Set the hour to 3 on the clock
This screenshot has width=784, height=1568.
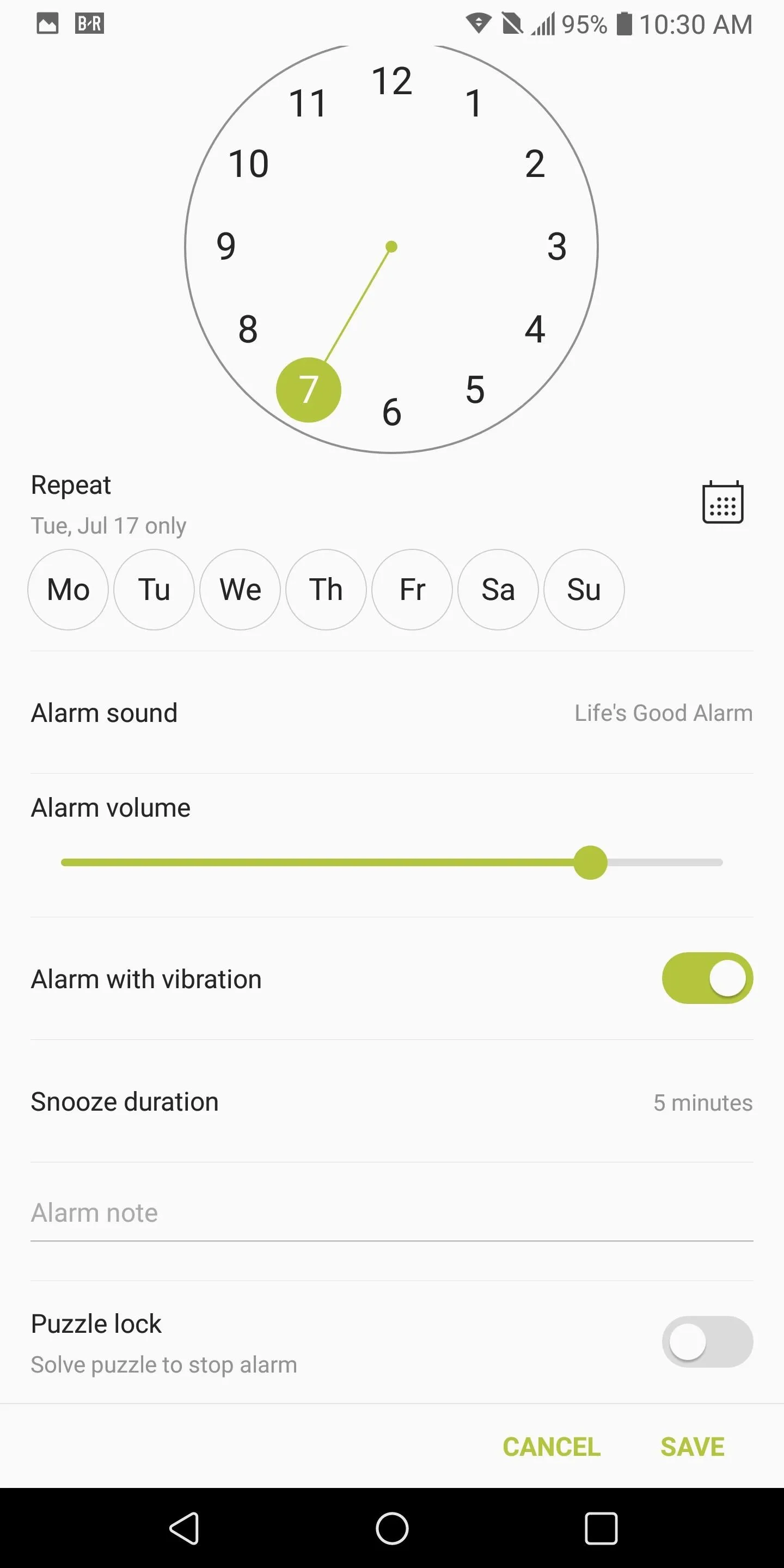click(556, 247)
